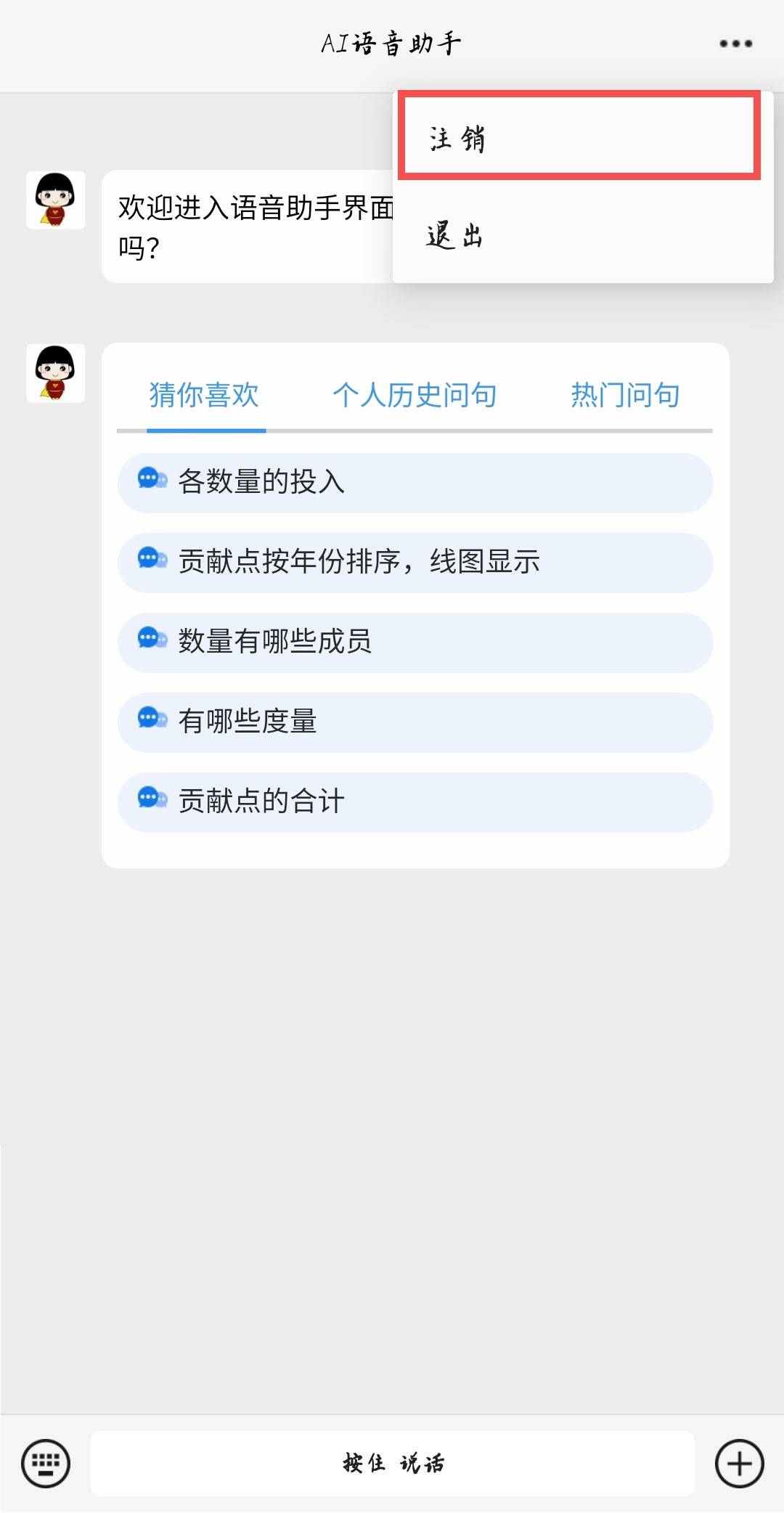Select 注销 from the dropdown menu
Screen dimensions: 784x1513
click(579, 136)
